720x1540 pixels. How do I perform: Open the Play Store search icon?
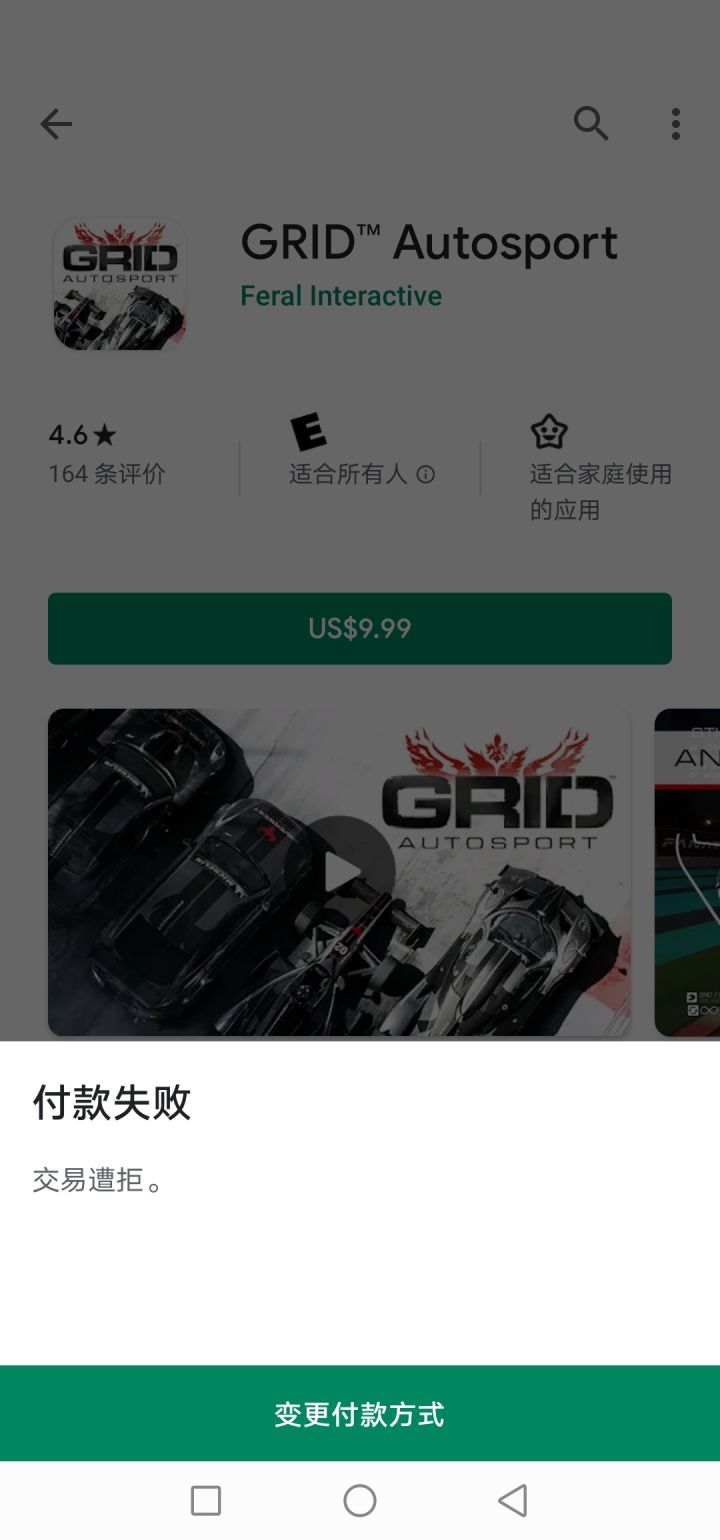tap(591, 124)
